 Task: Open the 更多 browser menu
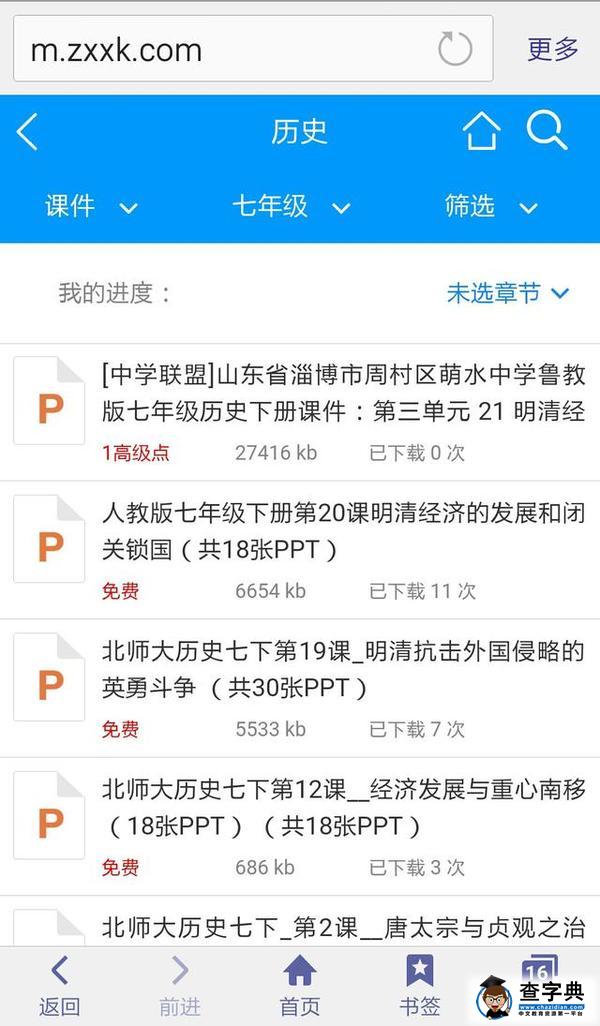click(553, 49)
